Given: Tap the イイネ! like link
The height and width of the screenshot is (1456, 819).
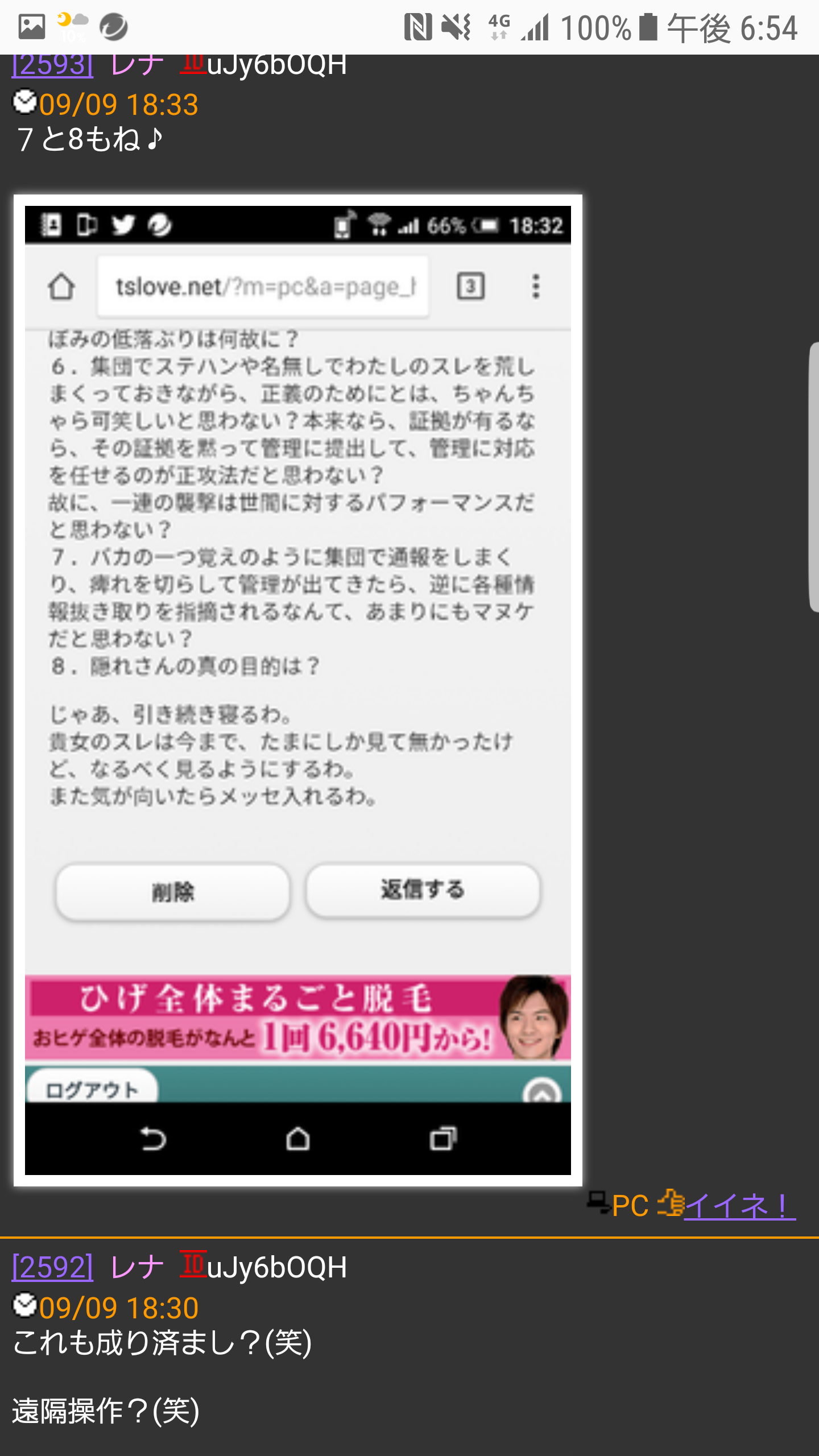Looking at the screenshot, I should tap(739, 1205).
